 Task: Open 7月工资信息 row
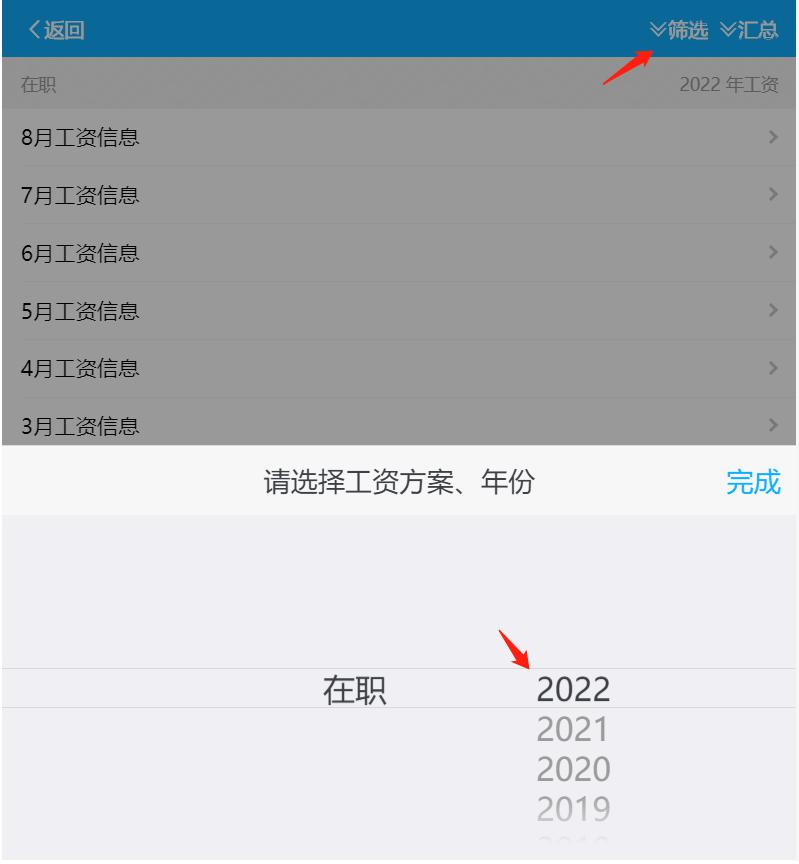click(399, 195)
